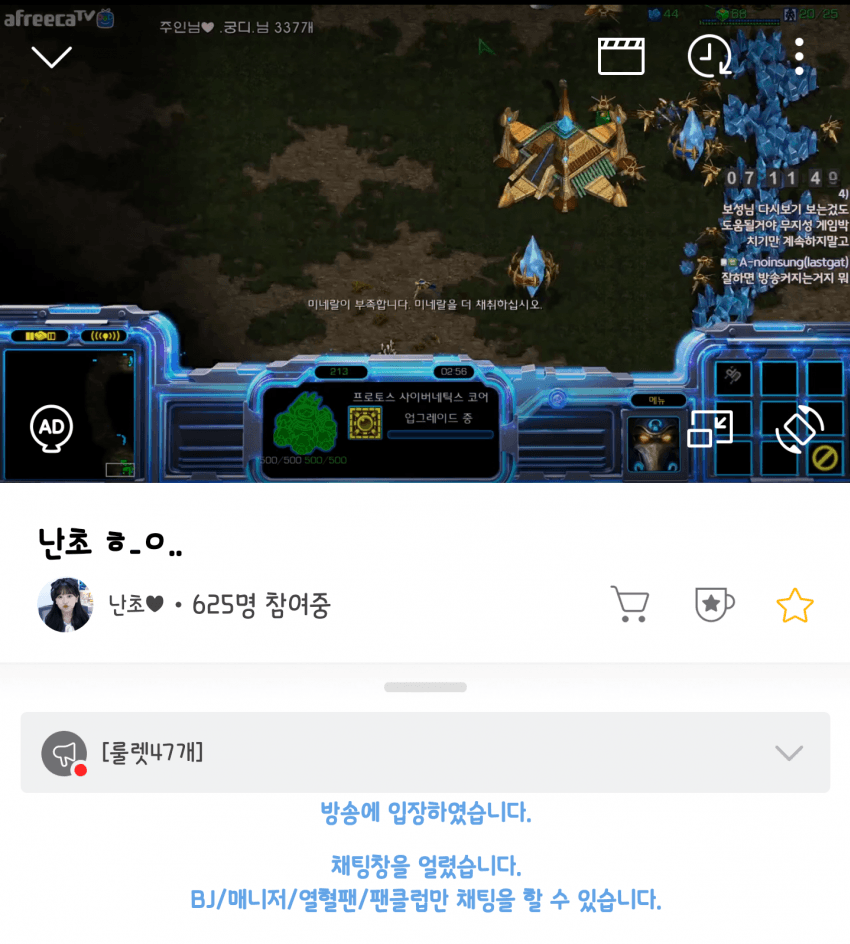Add the broadcaster to favorites
This screenshot has width=850, height=944.
tap(795, 605)
